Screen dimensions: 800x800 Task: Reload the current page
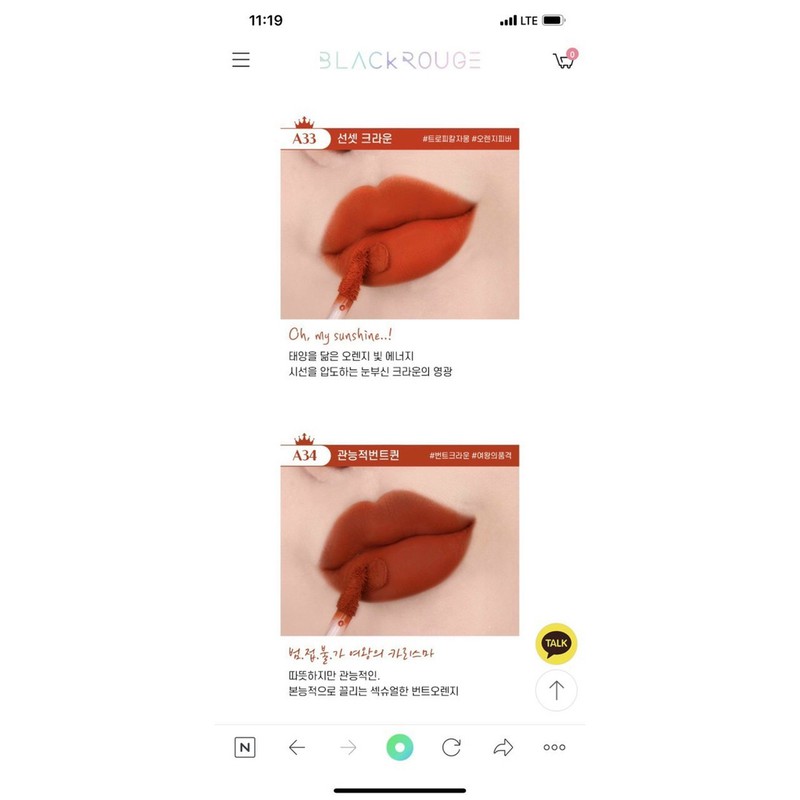coord(451,747)
